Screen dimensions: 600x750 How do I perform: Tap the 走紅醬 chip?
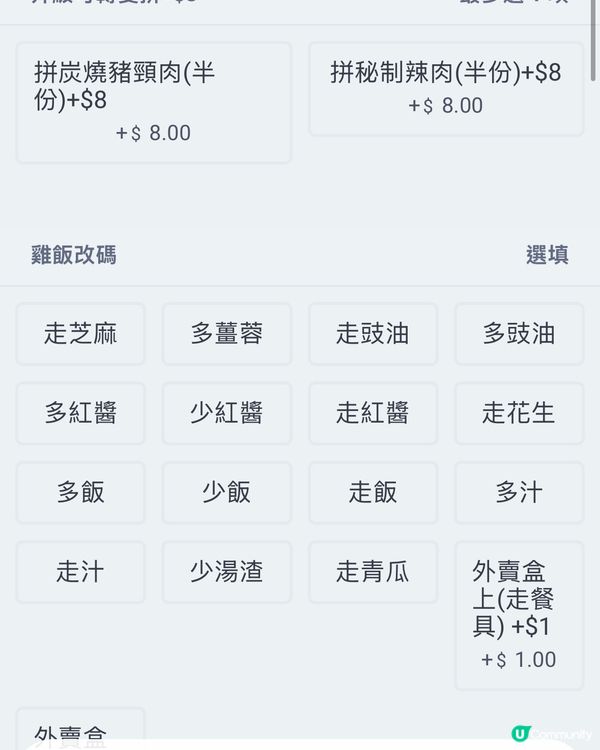[x=373, y=413]
